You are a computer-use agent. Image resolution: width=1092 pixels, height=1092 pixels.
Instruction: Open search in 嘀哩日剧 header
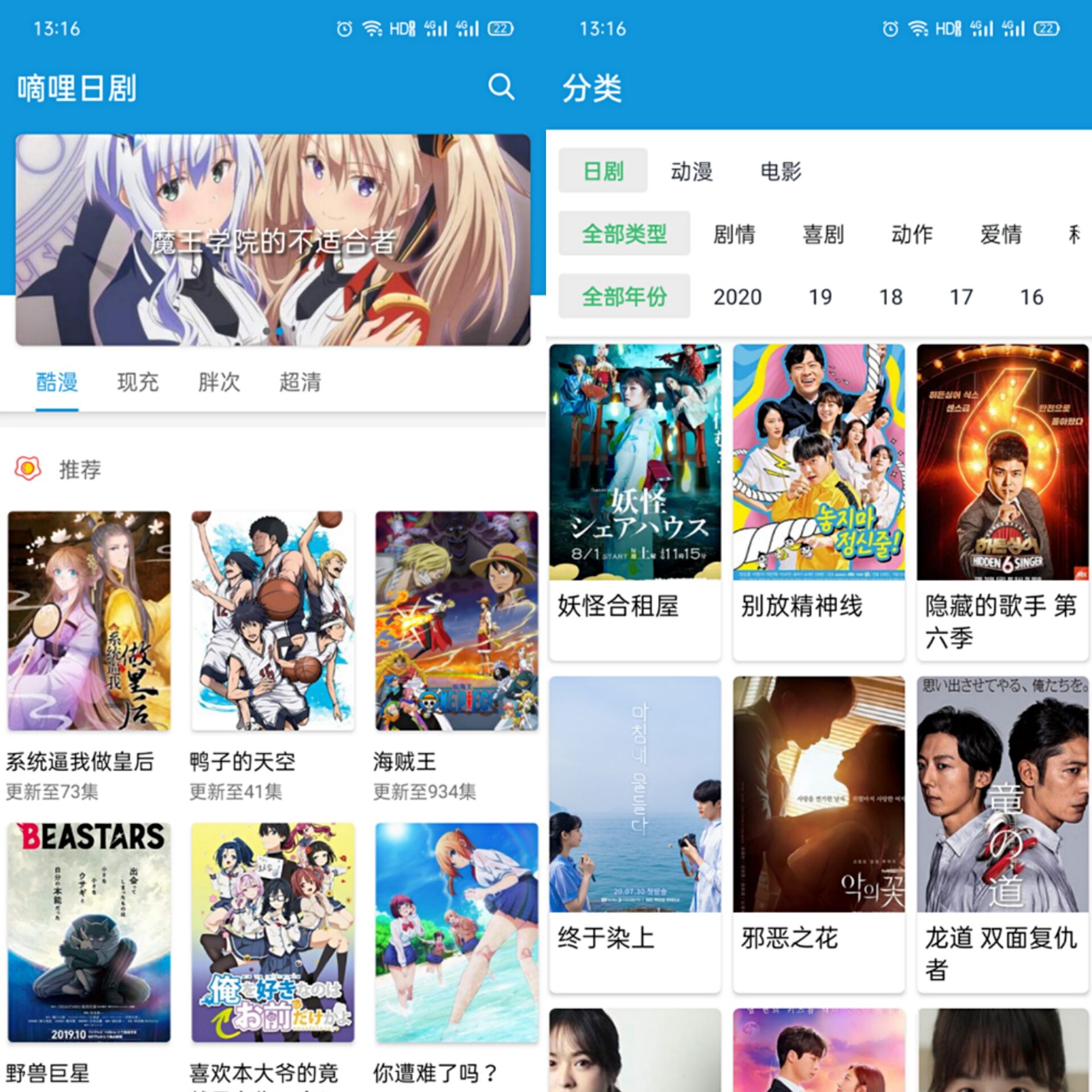tap(500, 87)
